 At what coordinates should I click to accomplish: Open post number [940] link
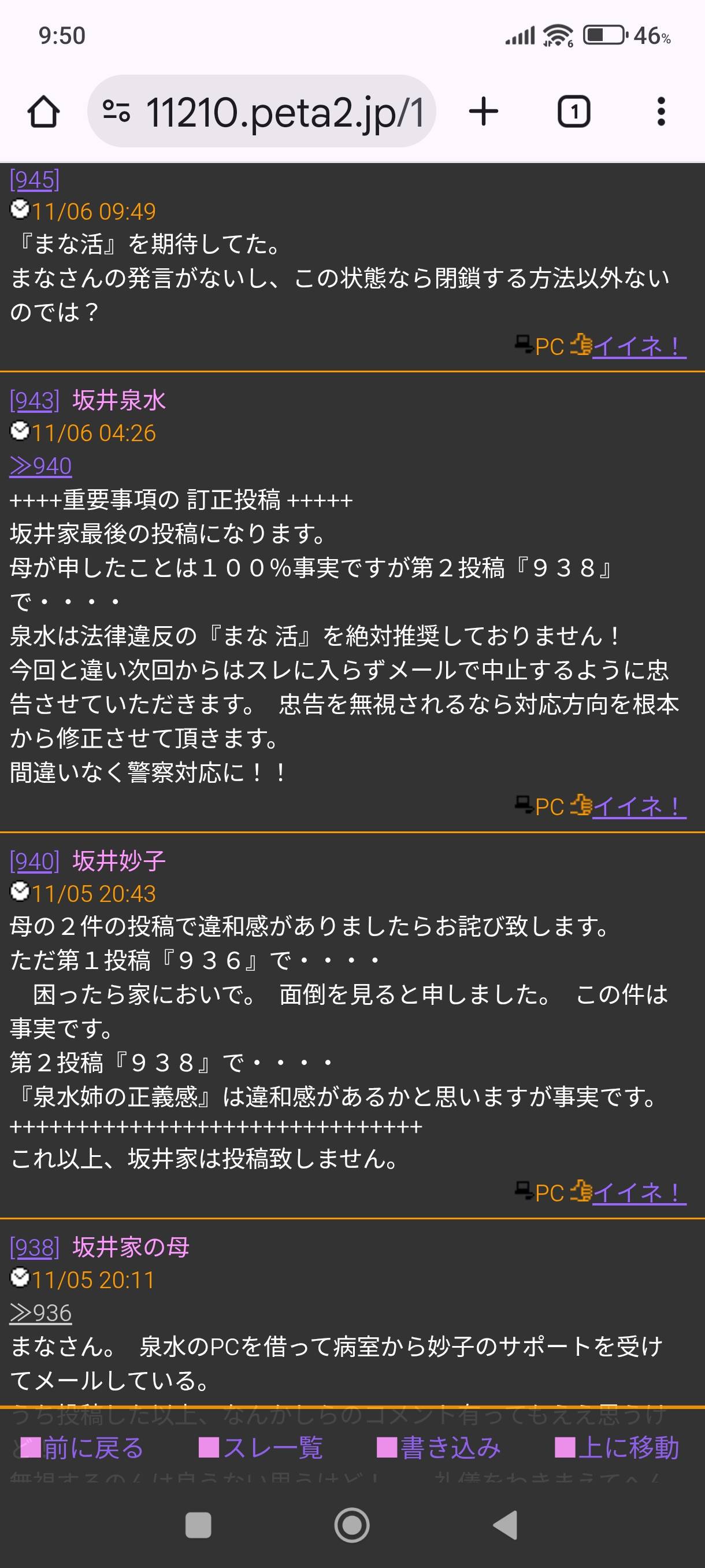pyautogui.click(x=35, y=861)
